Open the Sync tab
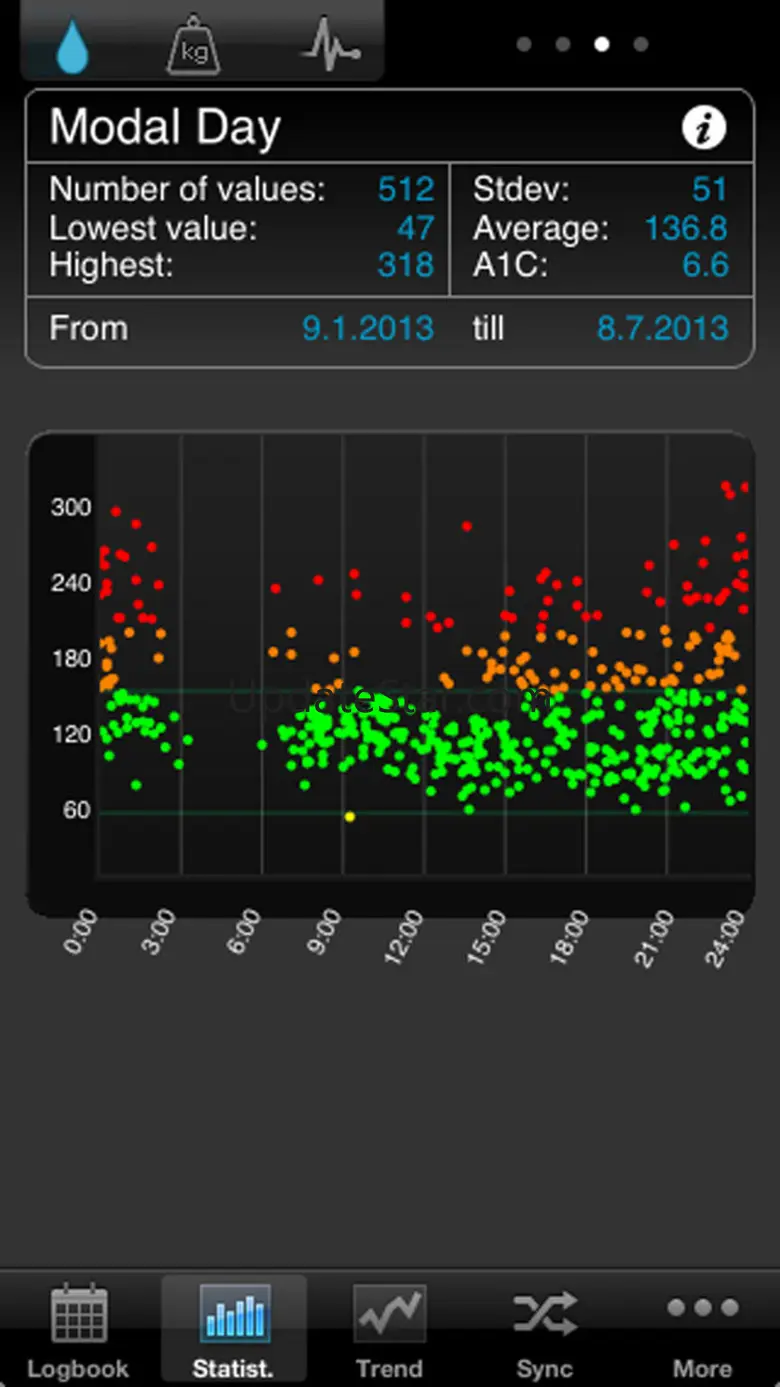The height and width of the screenshot is (1387, 780). point(545,1329)
